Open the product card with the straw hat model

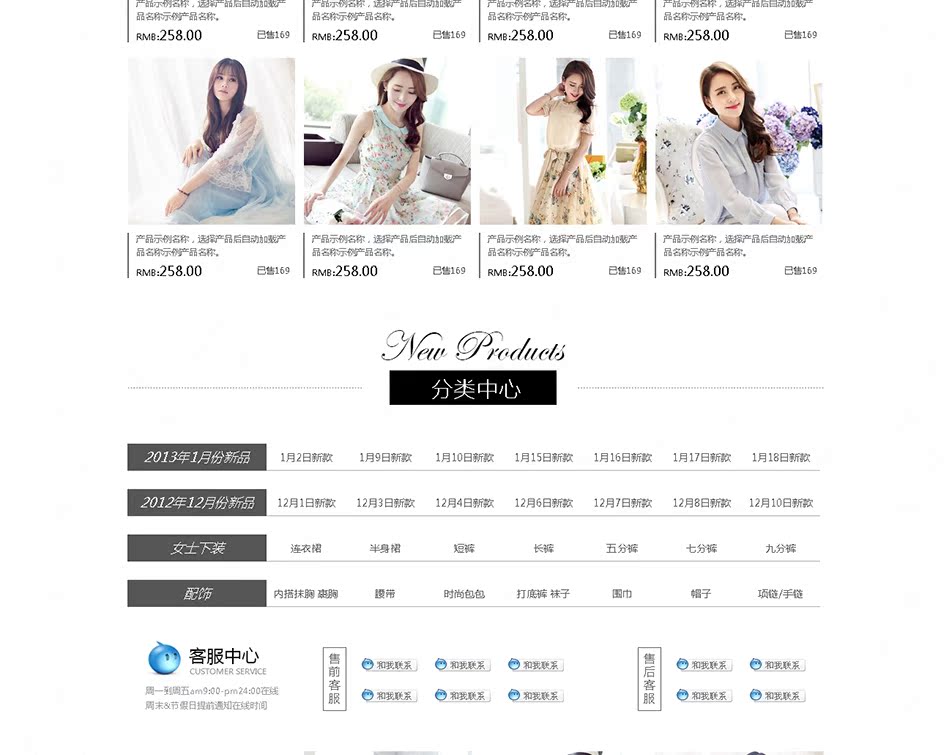tap(387, 141)
